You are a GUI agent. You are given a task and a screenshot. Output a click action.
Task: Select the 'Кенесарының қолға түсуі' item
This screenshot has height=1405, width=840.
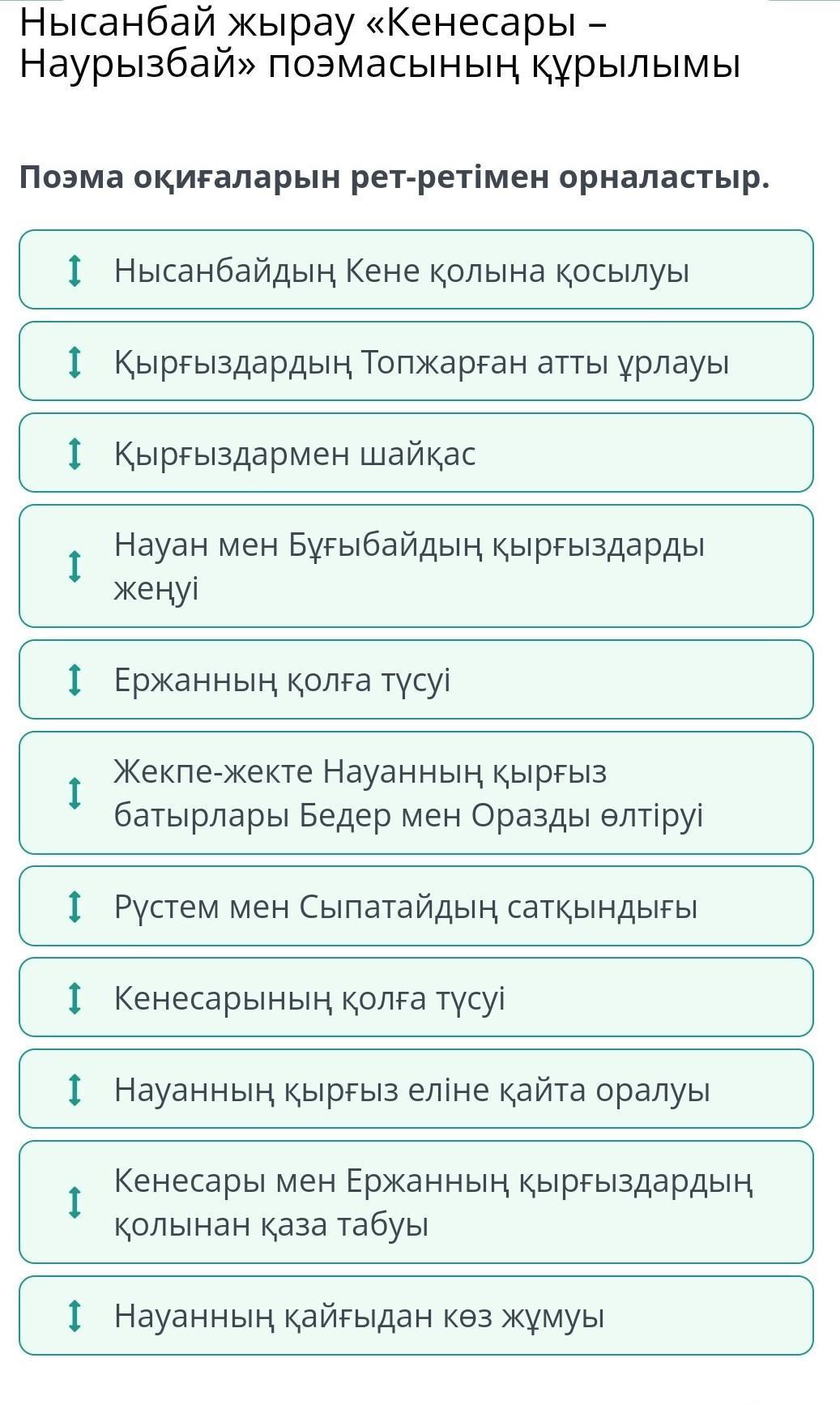(416, 997)
